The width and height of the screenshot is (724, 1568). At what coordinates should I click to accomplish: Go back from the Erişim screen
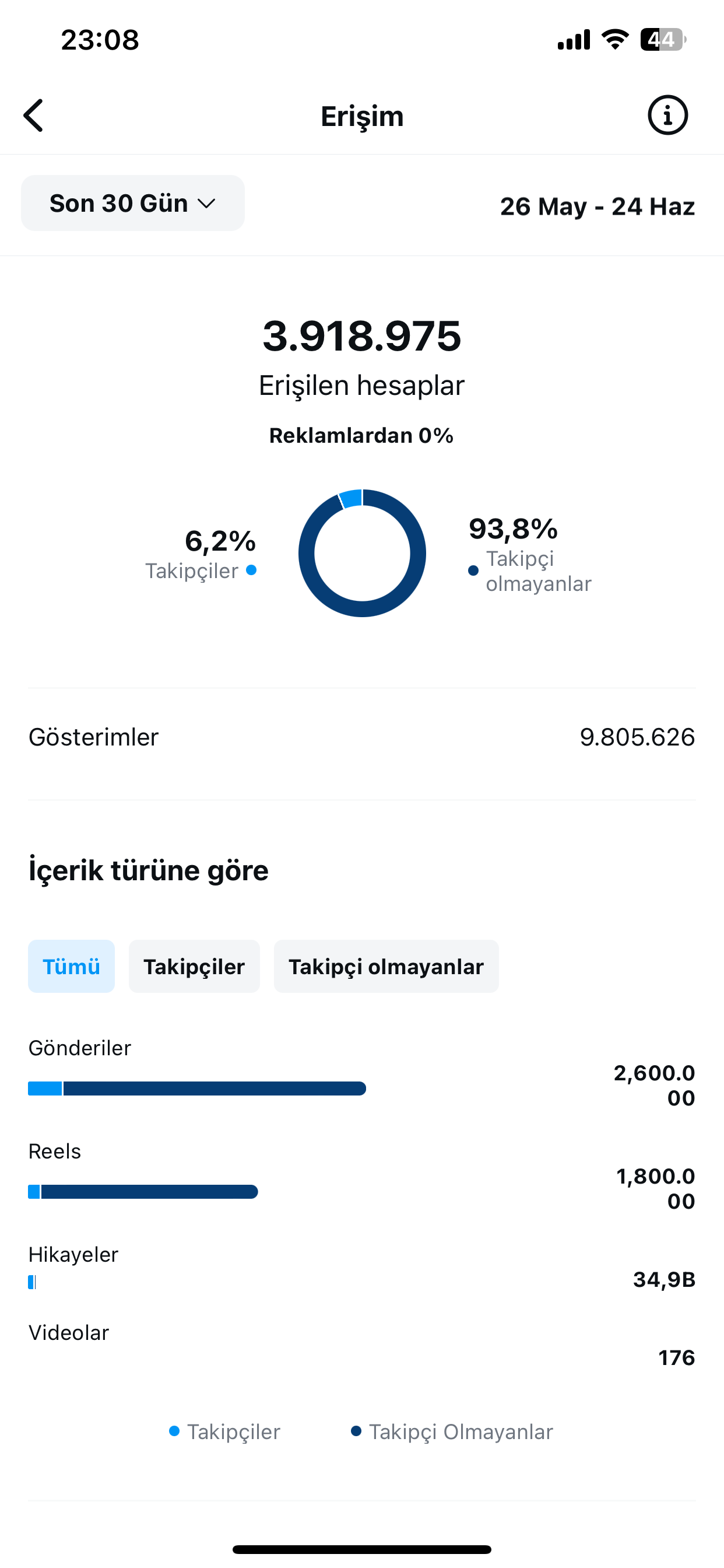tap(33, 115)
